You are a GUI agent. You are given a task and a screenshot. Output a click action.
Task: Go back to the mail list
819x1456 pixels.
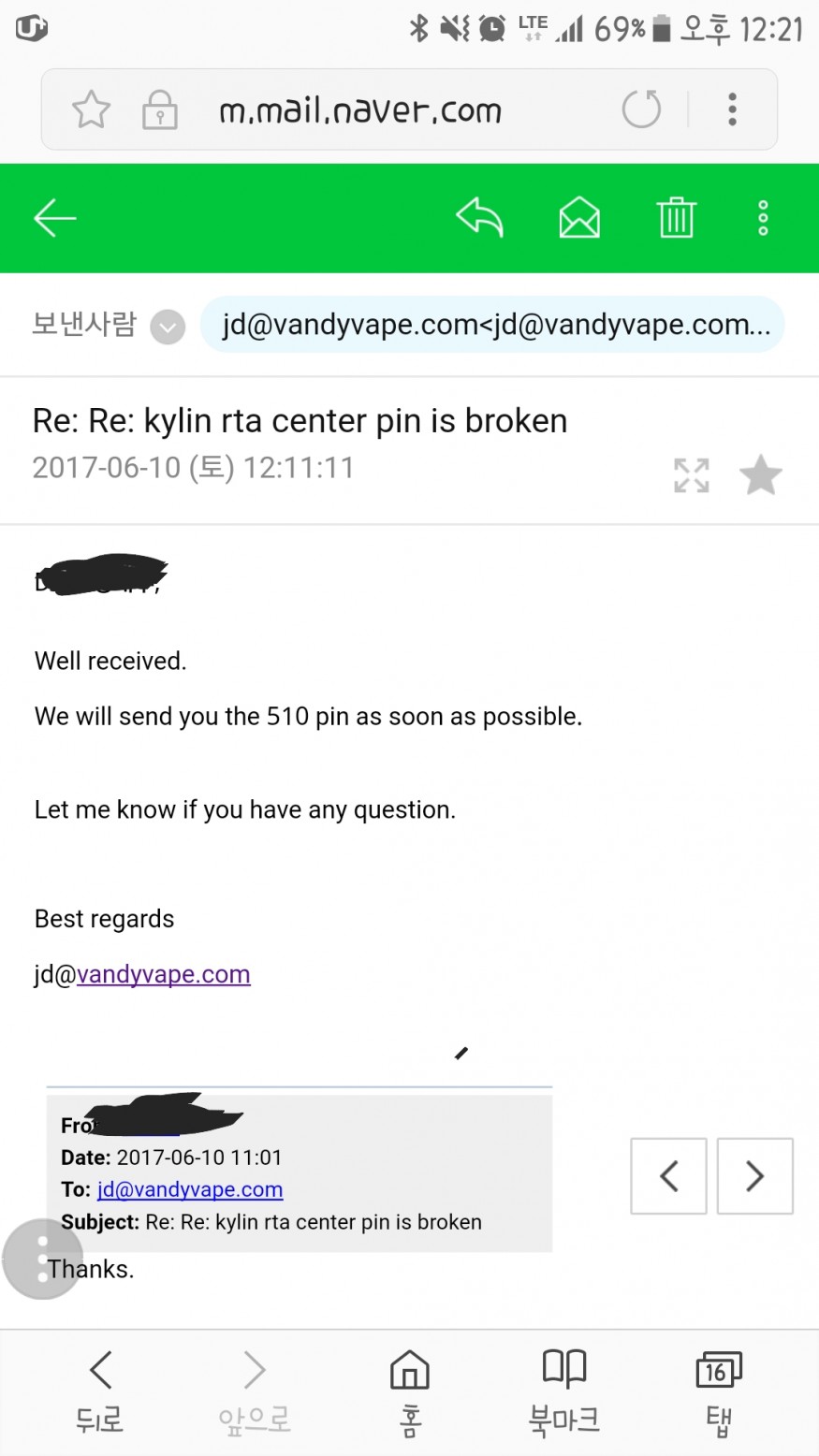click(54, 219)
